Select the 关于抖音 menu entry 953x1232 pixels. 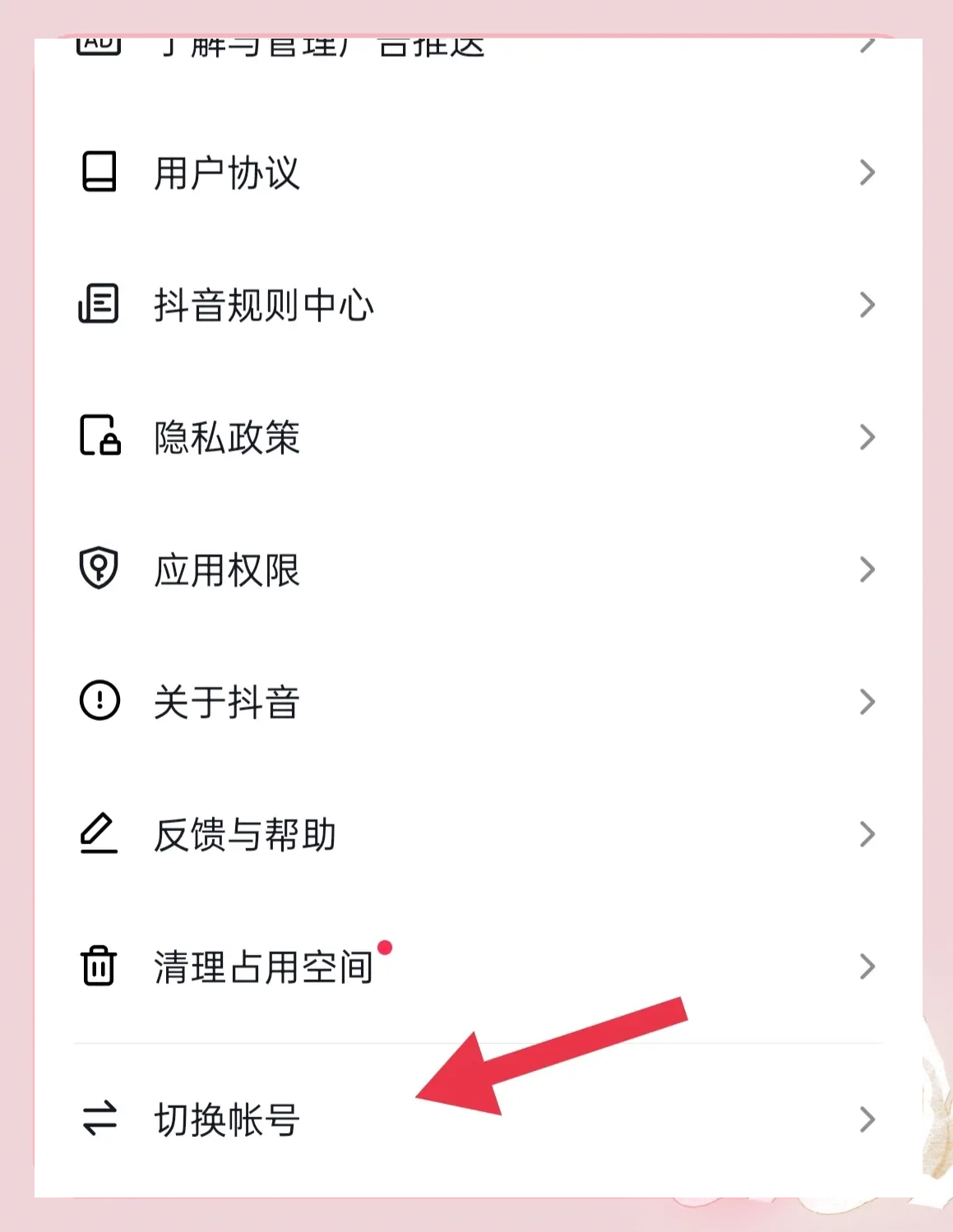[867, 701]
